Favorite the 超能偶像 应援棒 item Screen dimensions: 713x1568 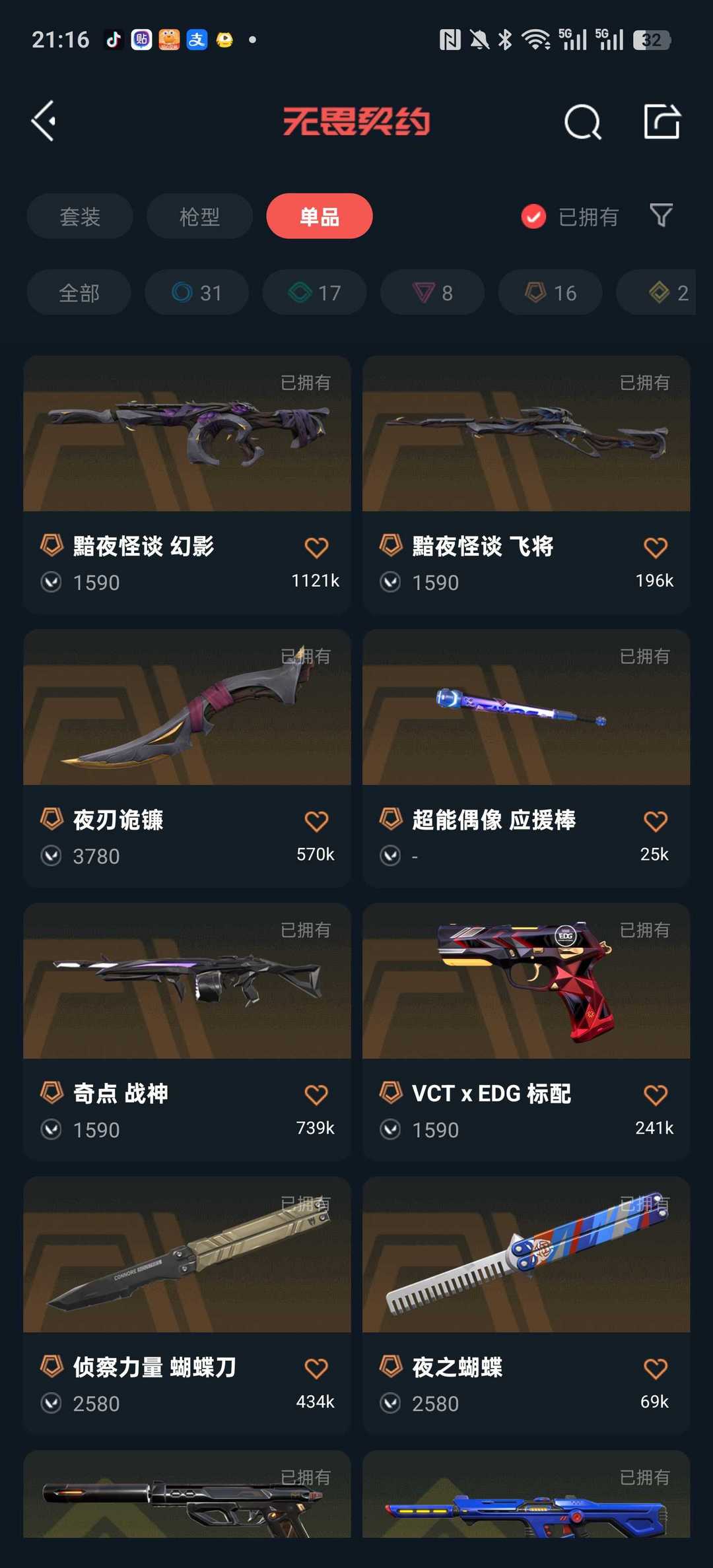pos(656,821)
